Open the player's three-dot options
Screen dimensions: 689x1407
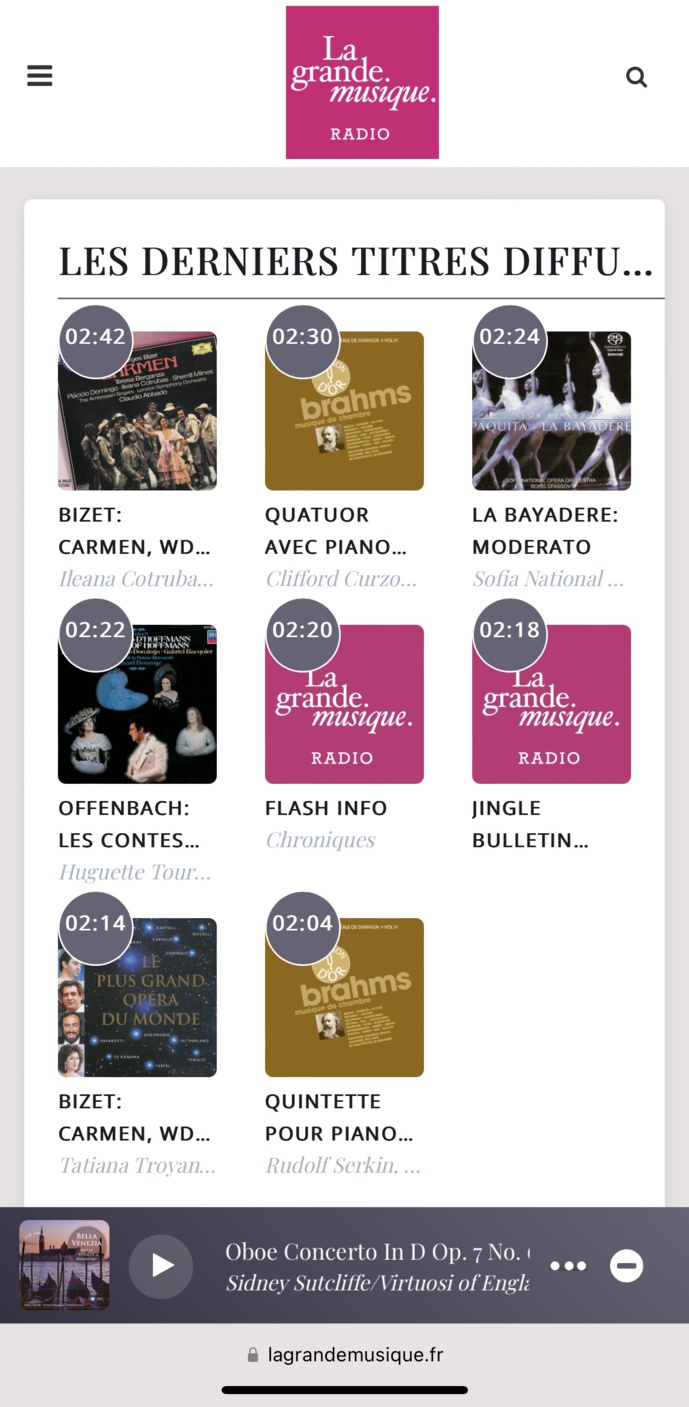(568, 1266)
